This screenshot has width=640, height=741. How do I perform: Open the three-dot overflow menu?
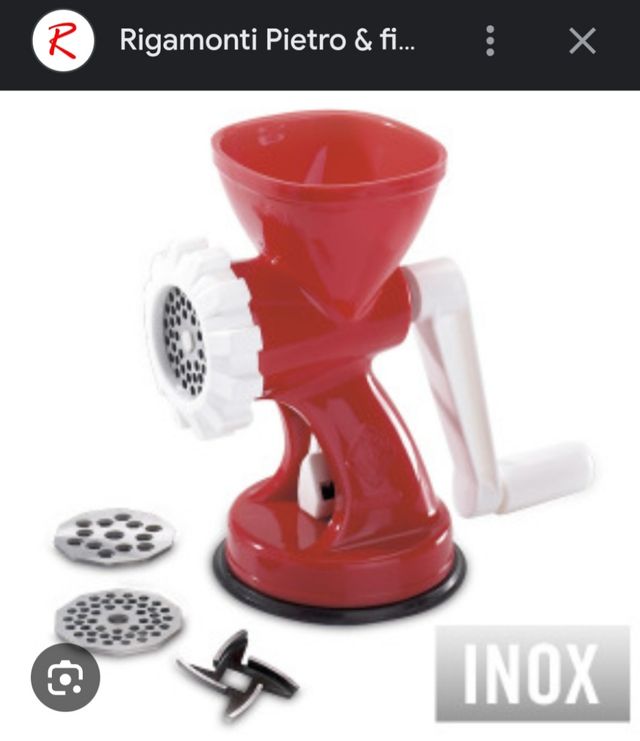click(490, 41)
